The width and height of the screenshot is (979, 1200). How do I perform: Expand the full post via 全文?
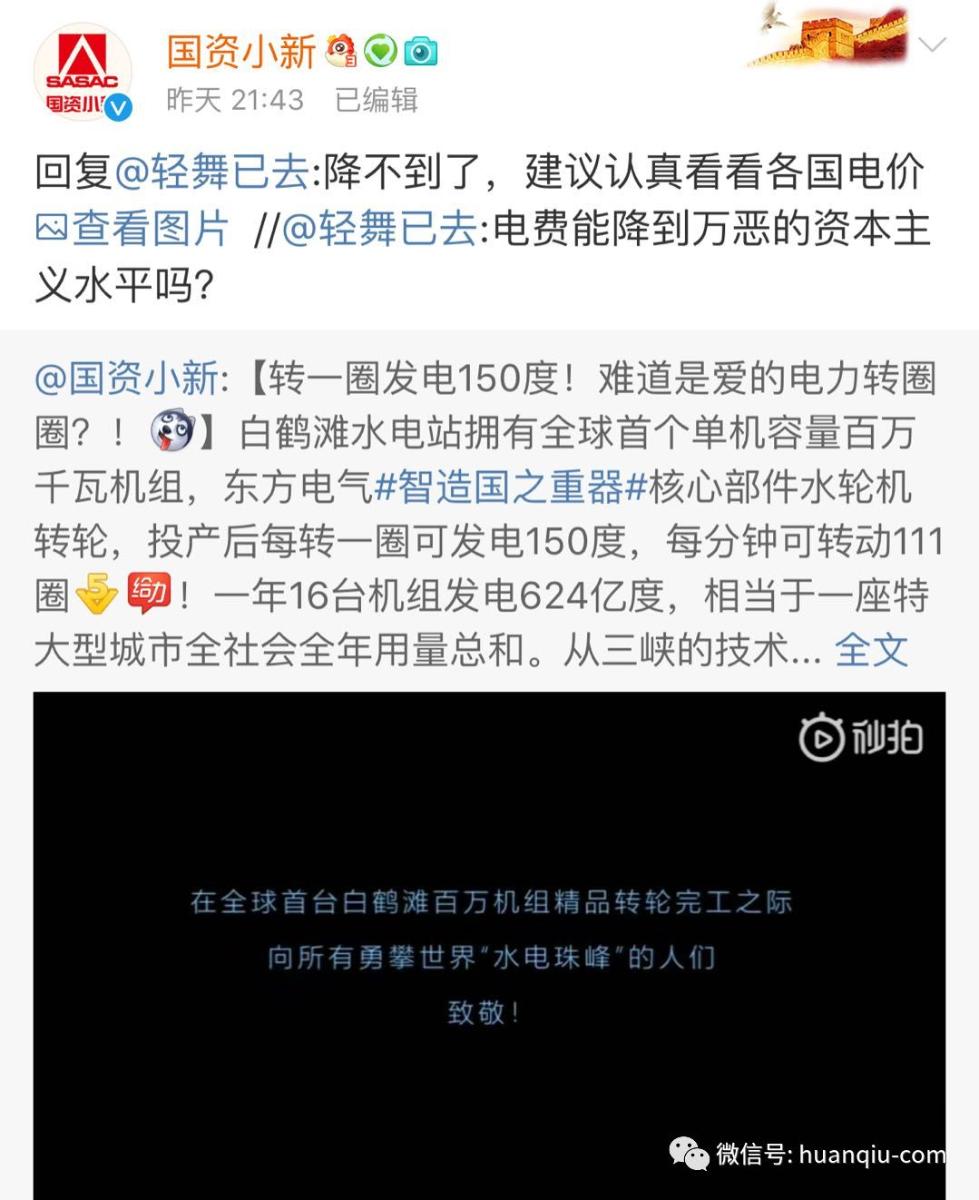pos(871,650)
